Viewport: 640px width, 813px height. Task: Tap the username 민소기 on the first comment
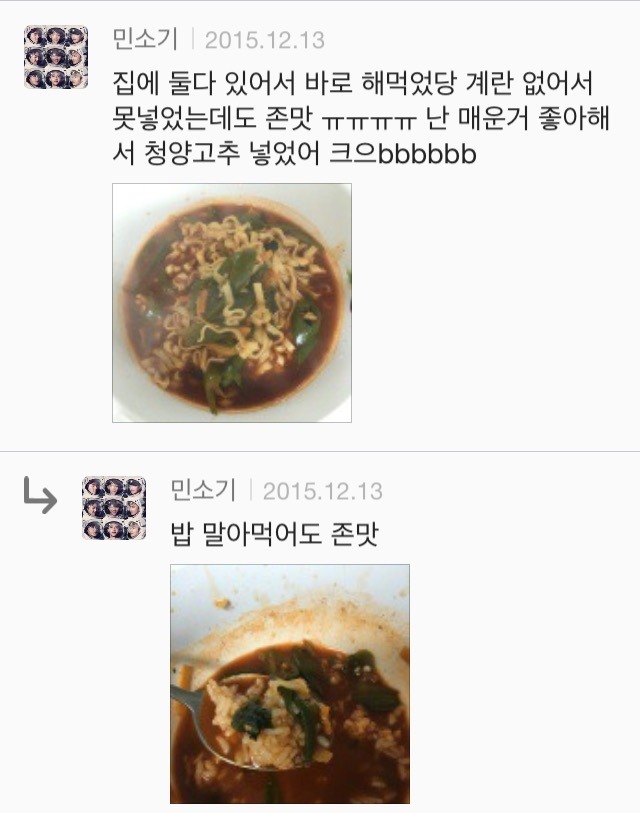(145, 40)
